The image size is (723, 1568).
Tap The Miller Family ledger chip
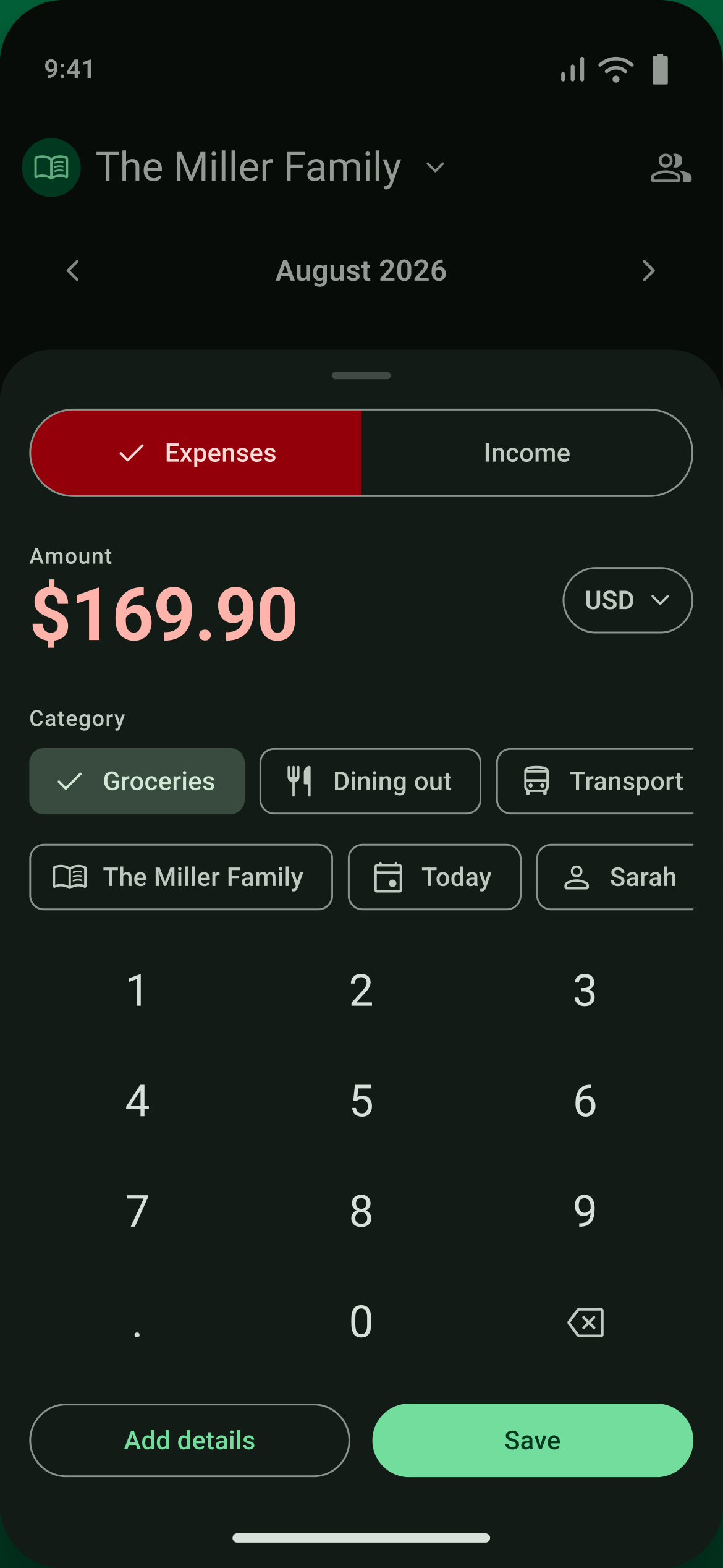click(x=181, y=877)
